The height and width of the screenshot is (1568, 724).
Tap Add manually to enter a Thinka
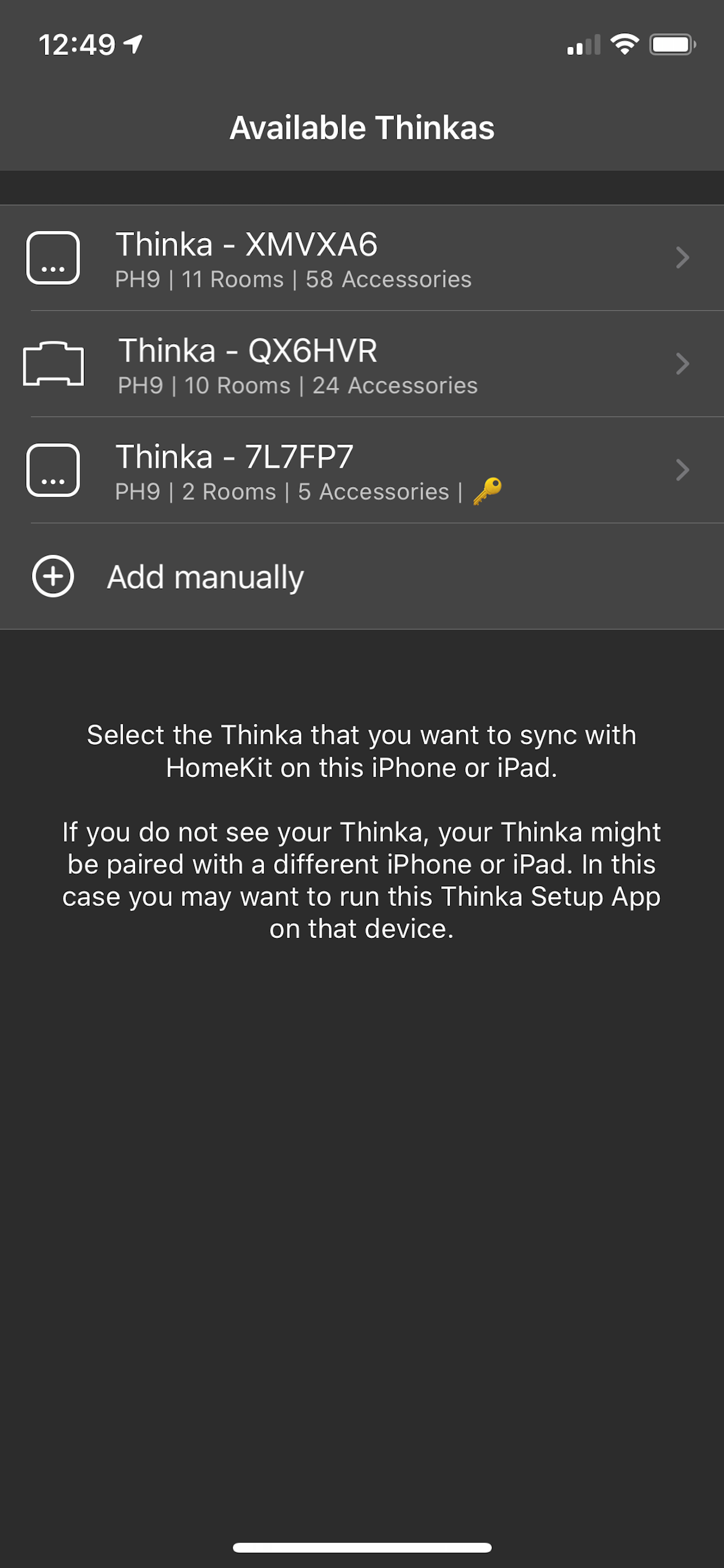click(x=205, y=576)
